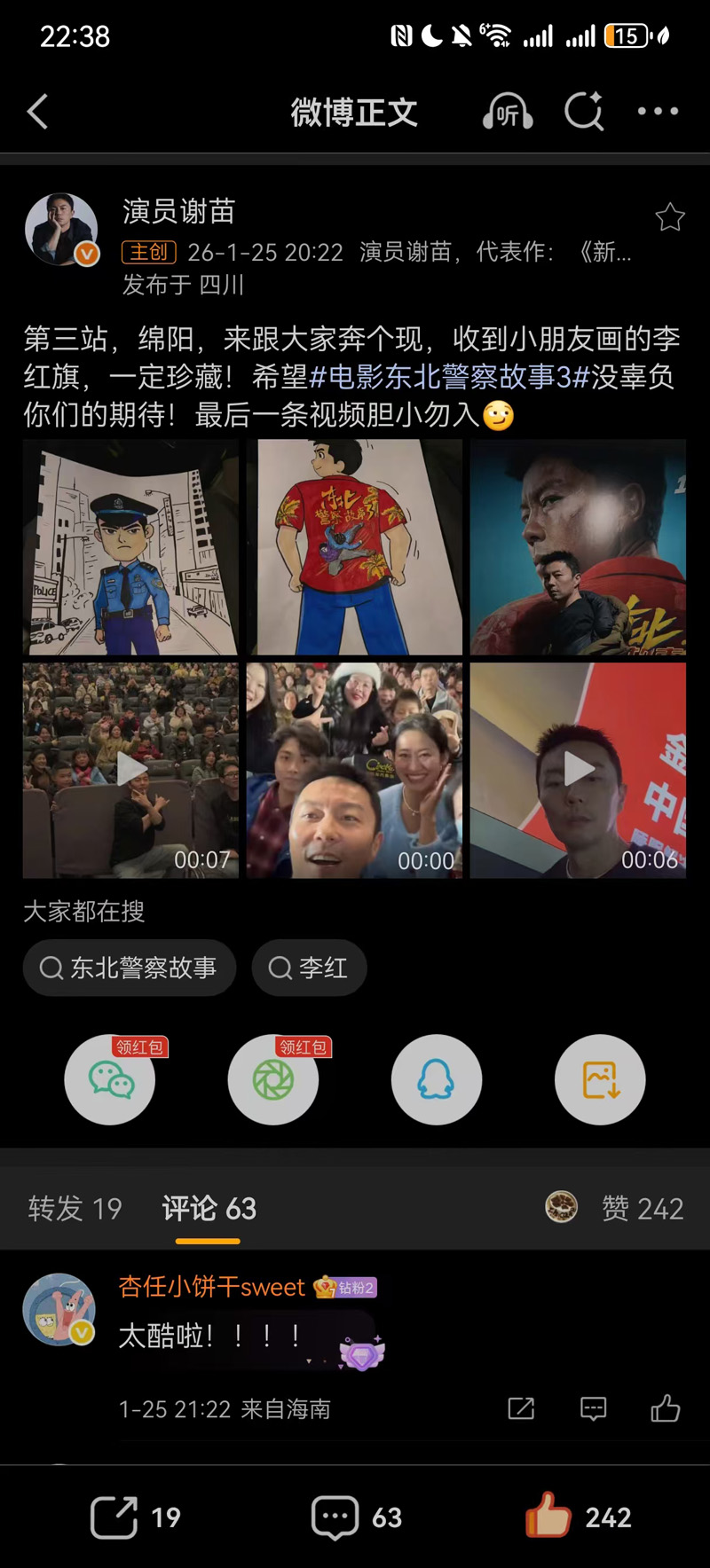Search for 李红 suggestion chip

click(x=309, y=968)
